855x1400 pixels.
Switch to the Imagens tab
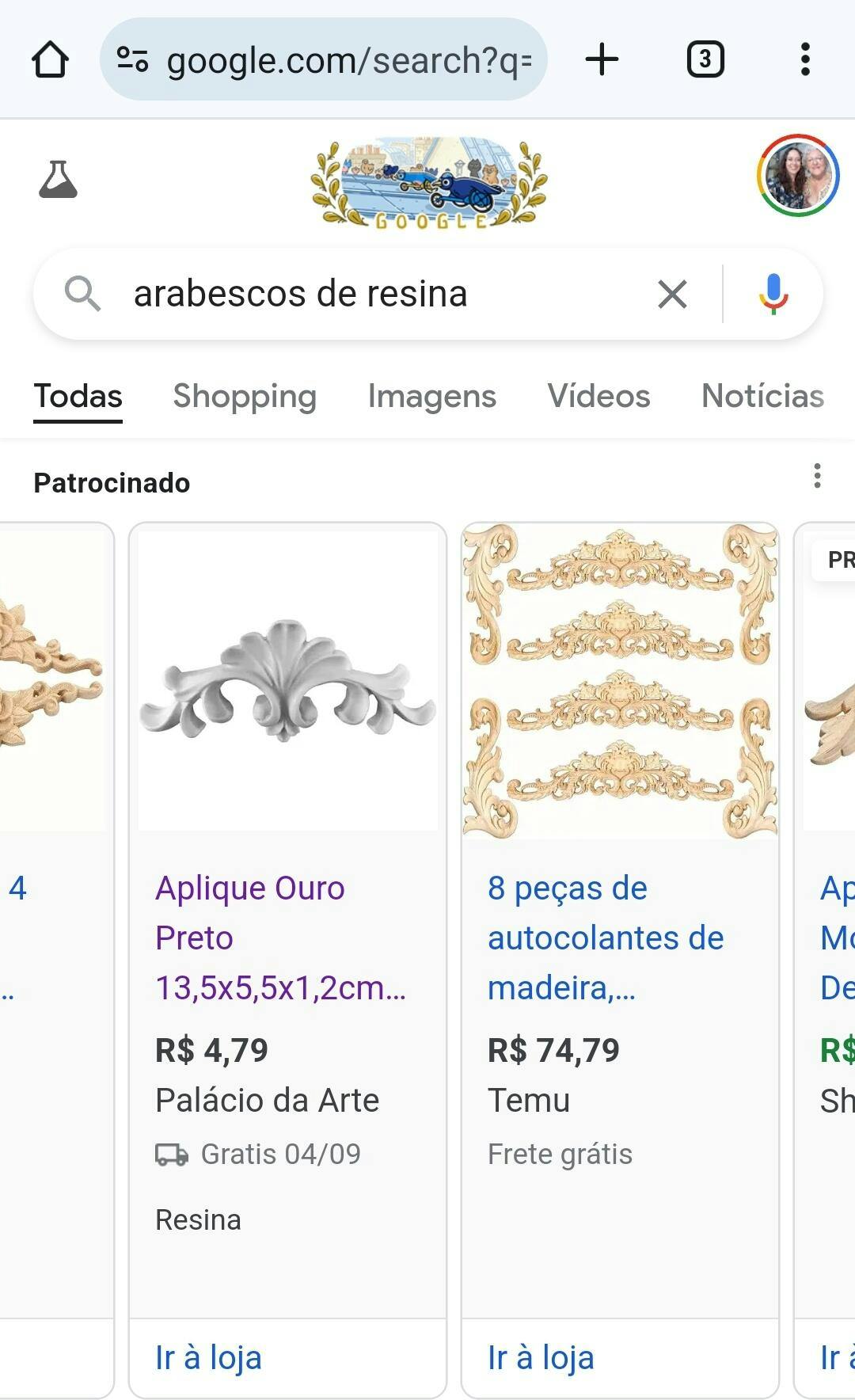[x=431, y=396]
